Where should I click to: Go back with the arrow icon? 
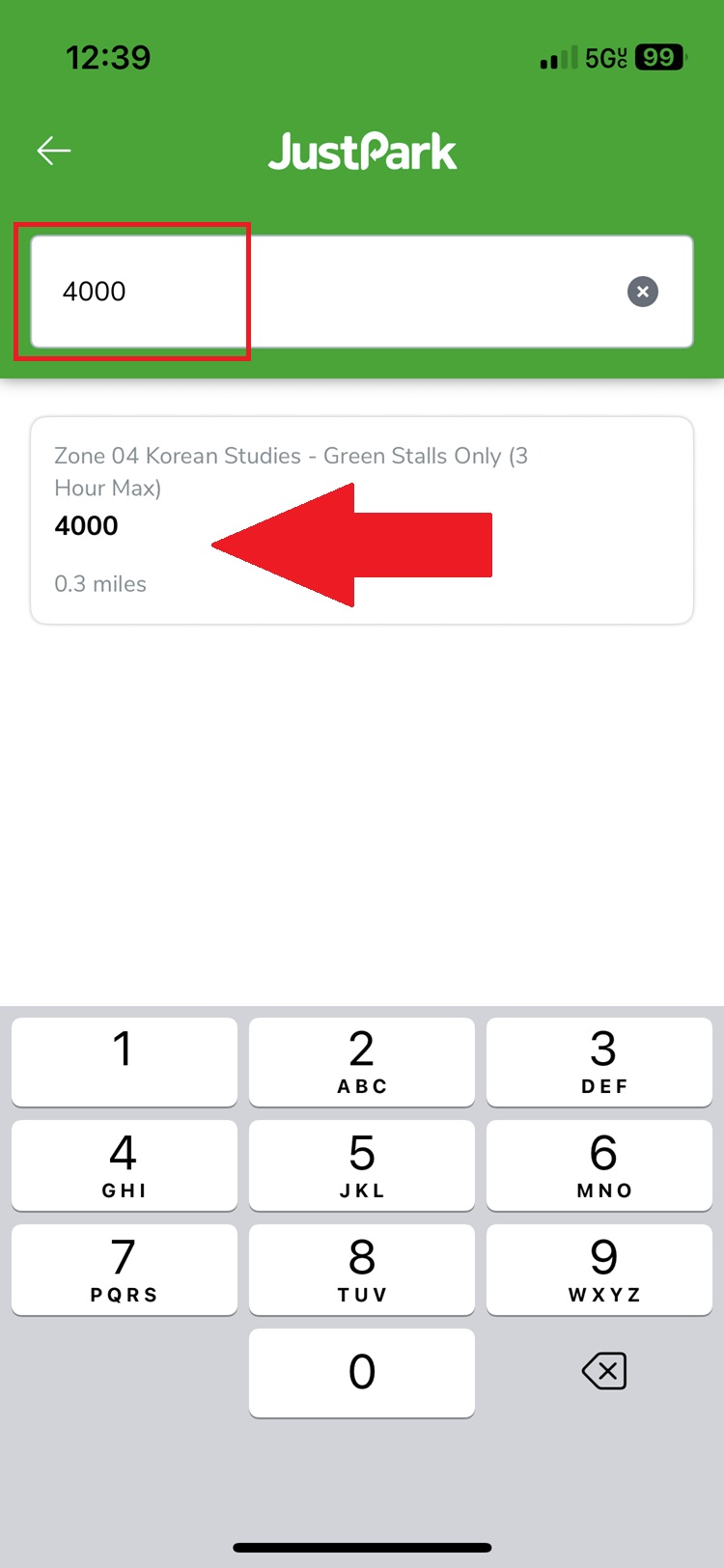54,151
